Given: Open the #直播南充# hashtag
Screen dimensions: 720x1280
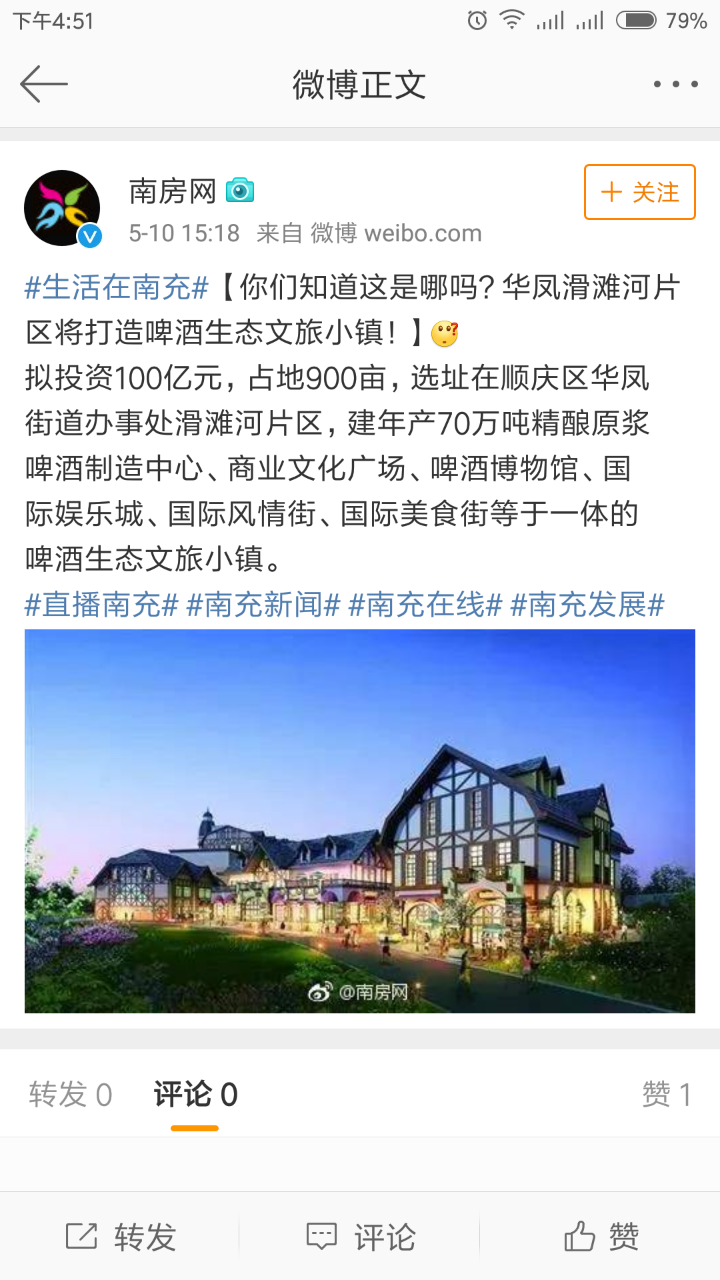Looking at the screenshot, I should coord(101,604).
